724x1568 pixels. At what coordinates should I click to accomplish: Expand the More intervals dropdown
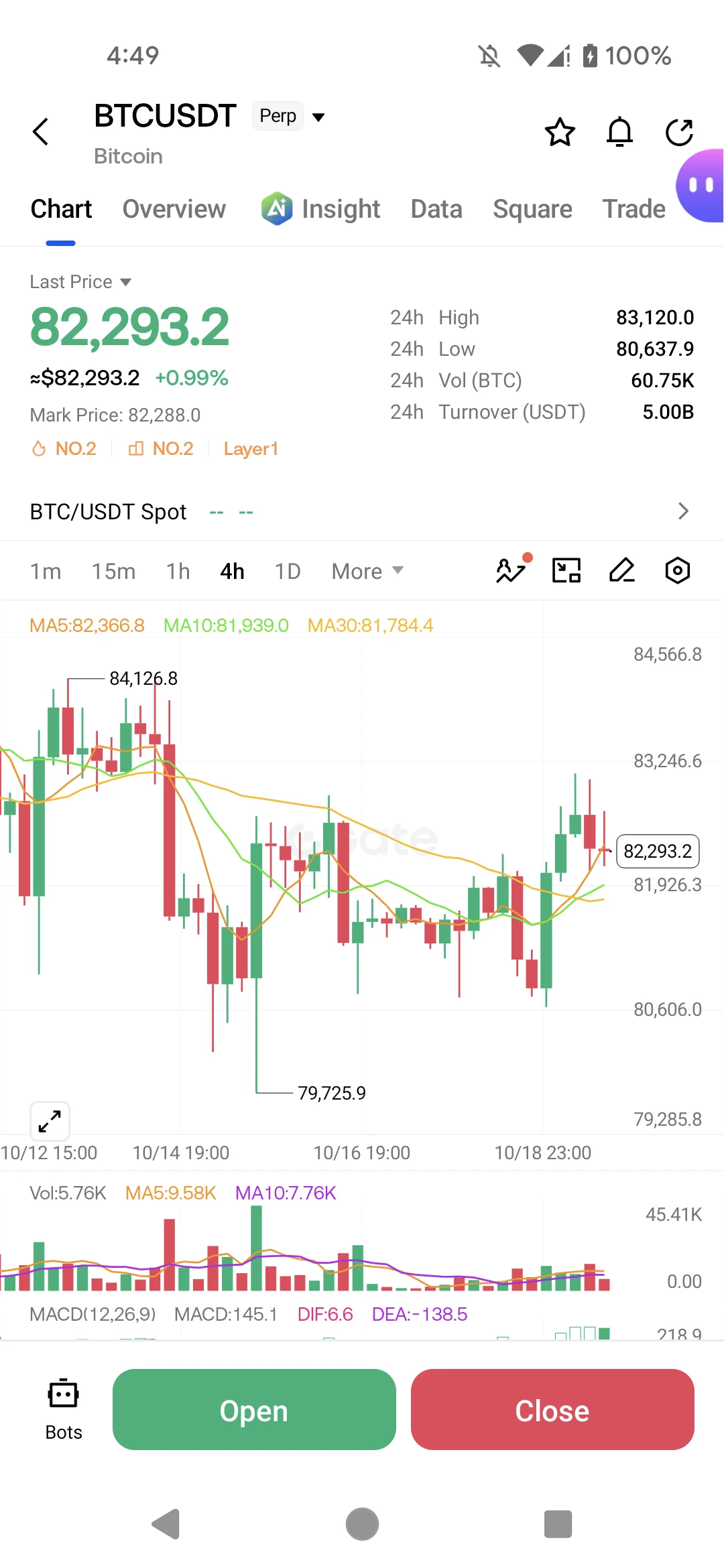367,572
